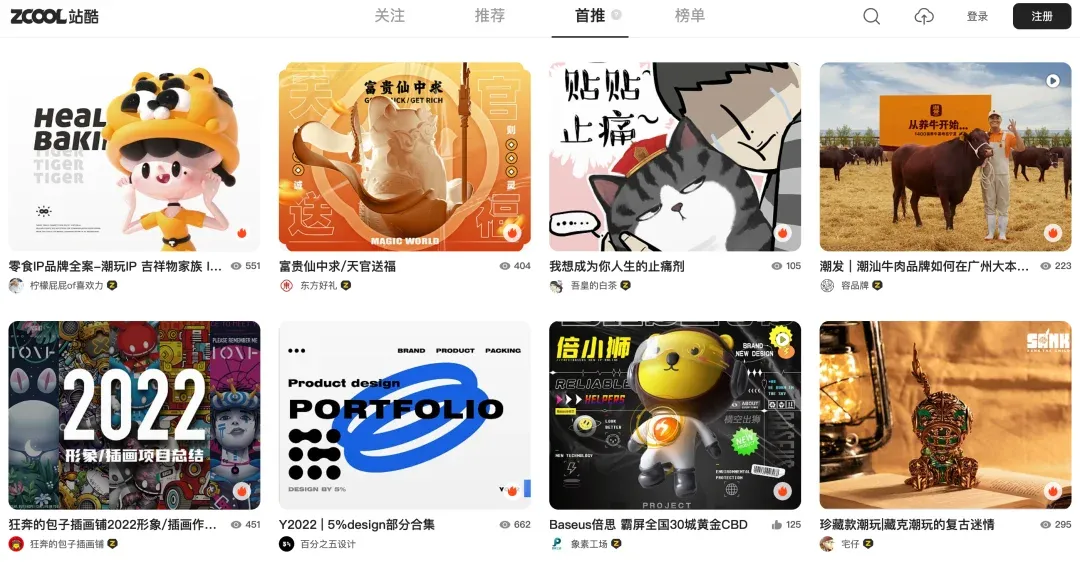Select the 首推 tab
Screen dimensions: 1080x562
[x=590, y=16]
